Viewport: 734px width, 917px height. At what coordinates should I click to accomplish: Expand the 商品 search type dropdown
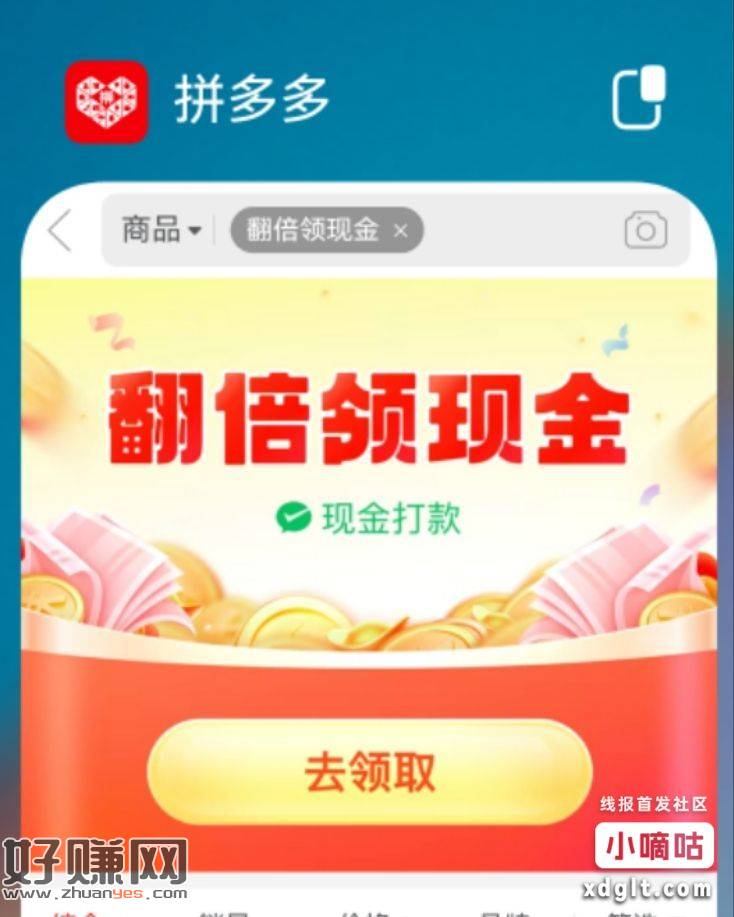pos(160,230)
